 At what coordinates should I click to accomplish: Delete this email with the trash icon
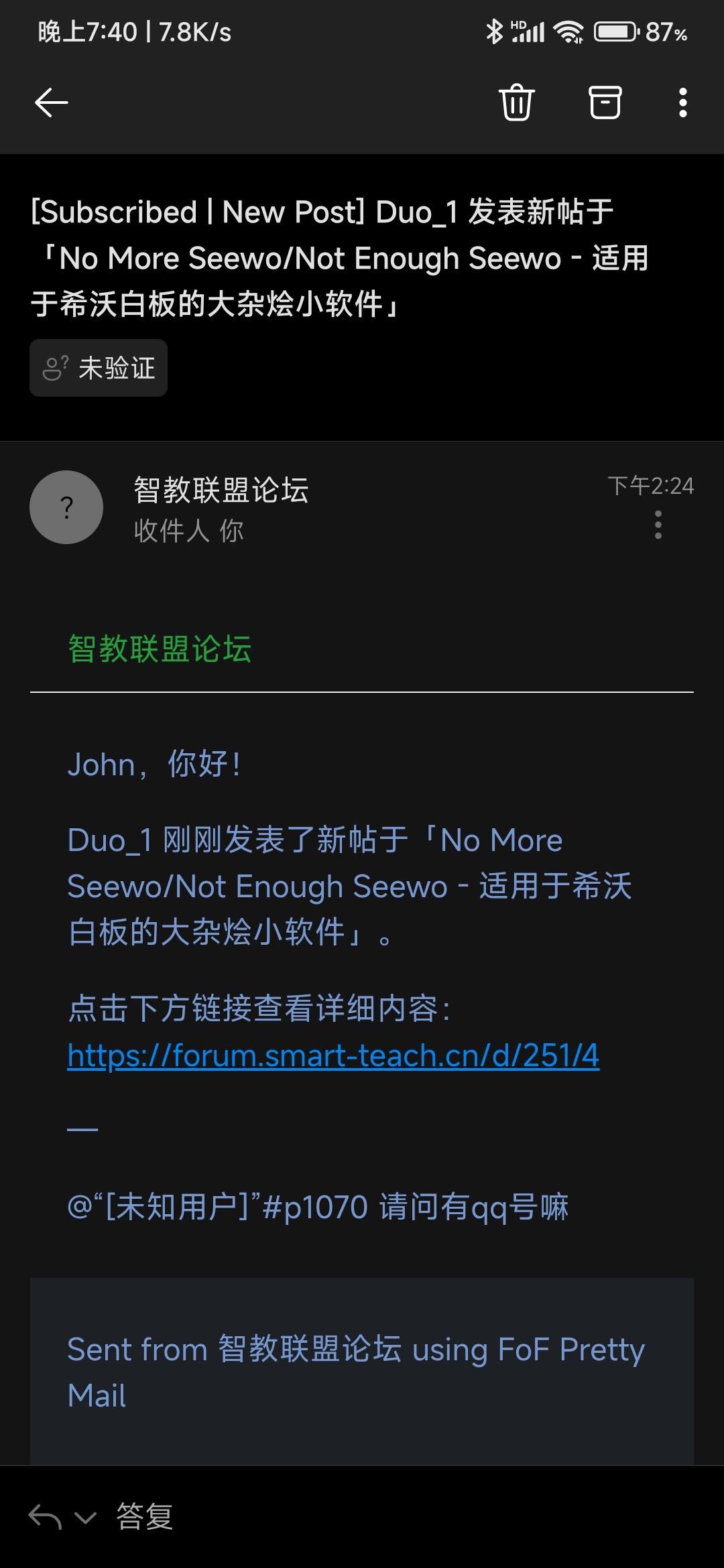(x=516, y=103)
